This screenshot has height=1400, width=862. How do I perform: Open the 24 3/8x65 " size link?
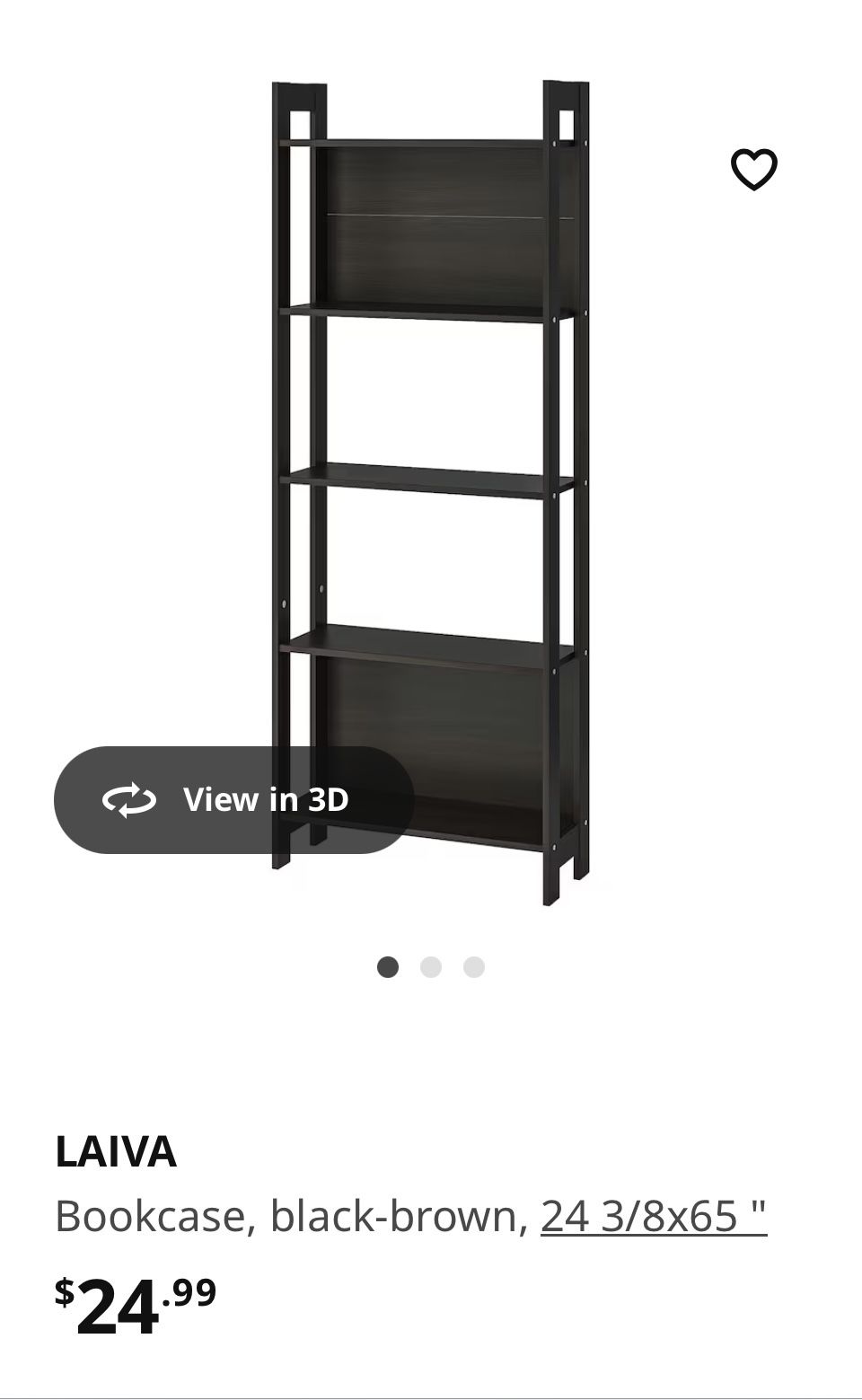654,1216
